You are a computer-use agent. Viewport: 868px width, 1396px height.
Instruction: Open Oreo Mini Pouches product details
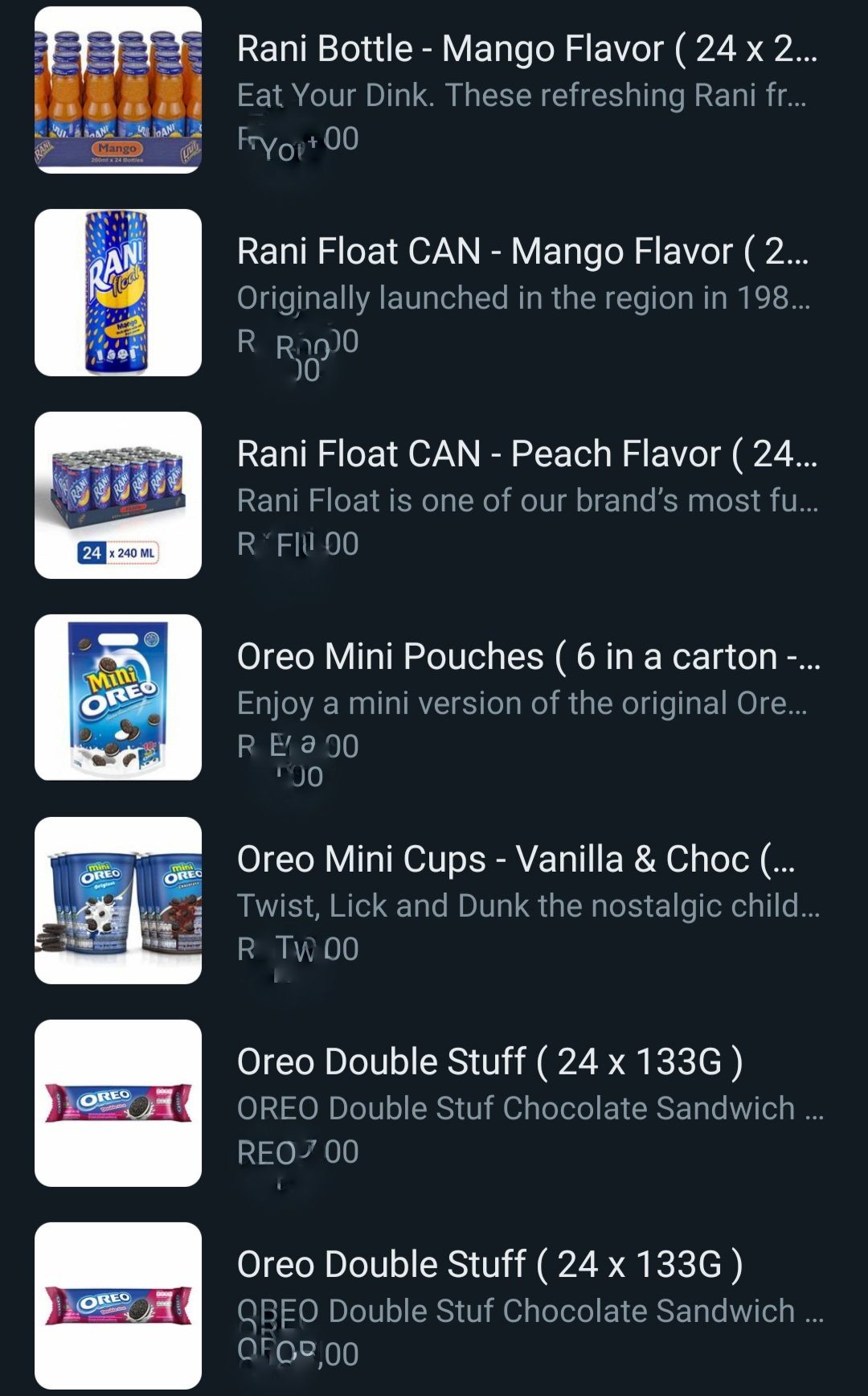(528, 658)
